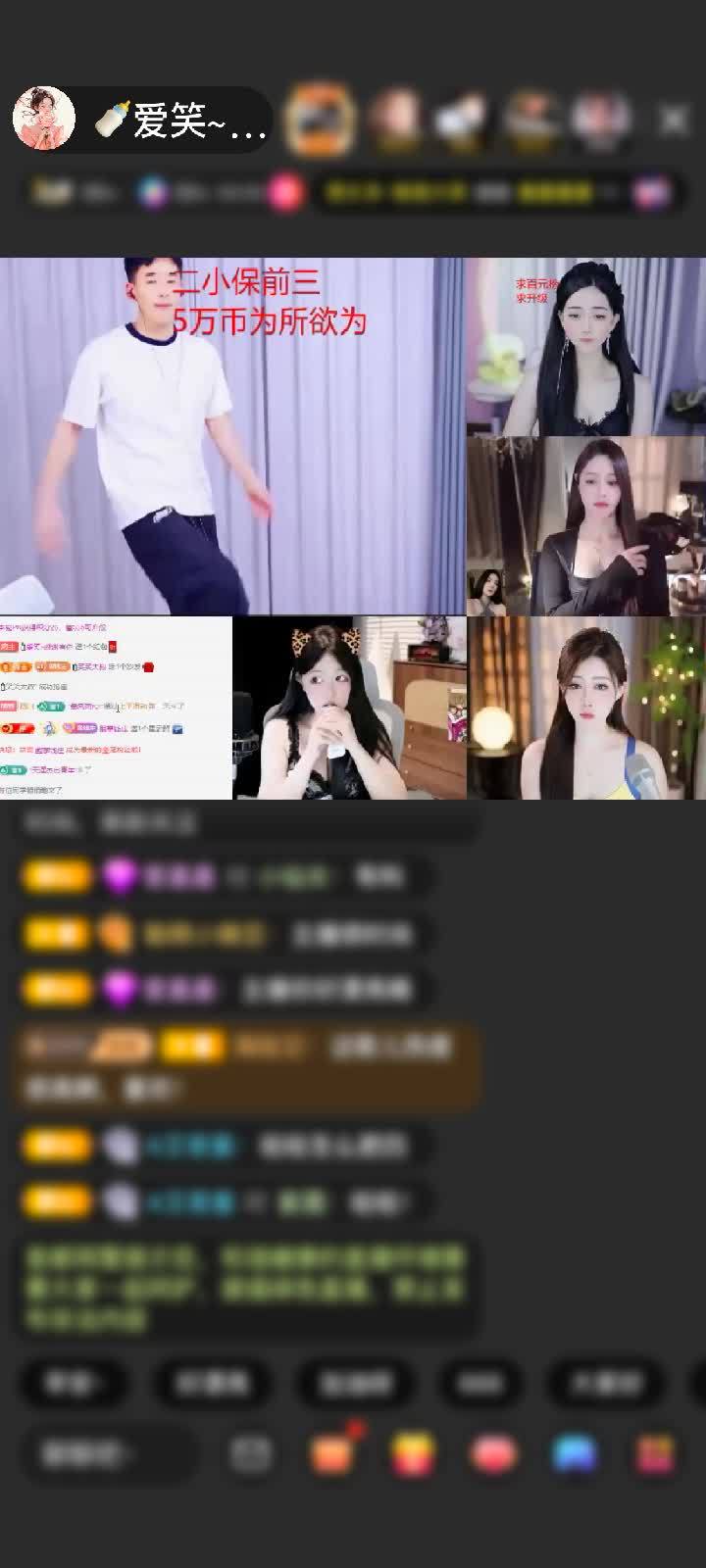706x1568 pixels.
Task: Open the stream with leopard ears girl
Action: [x=349, y=708]
